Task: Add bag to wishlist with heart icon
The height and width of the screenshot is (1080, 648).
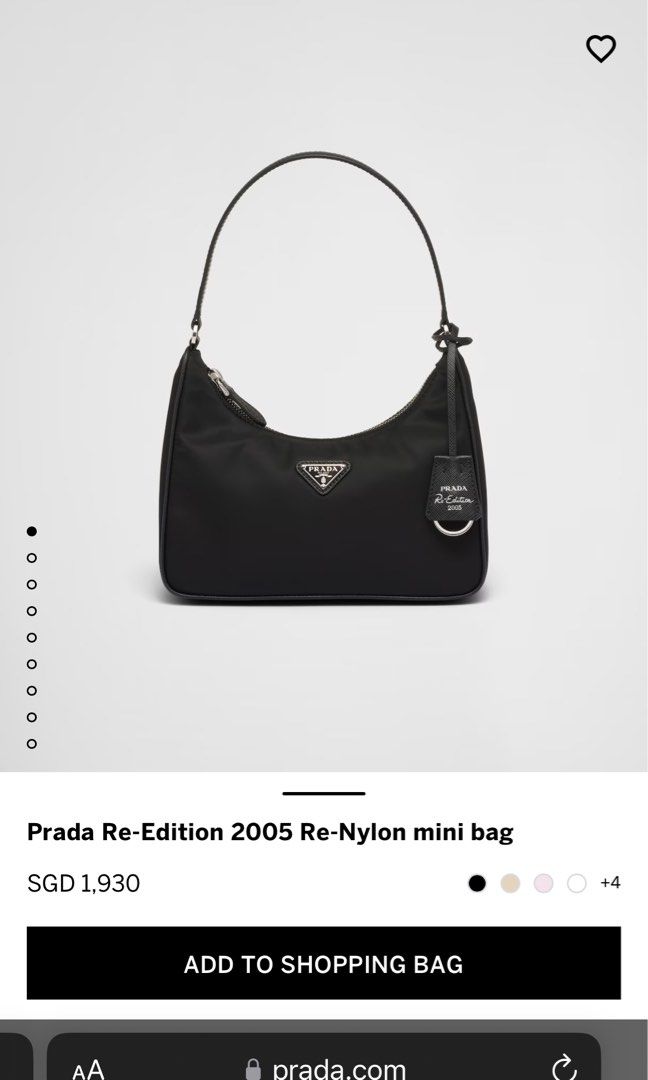Action: click(601, 48)
